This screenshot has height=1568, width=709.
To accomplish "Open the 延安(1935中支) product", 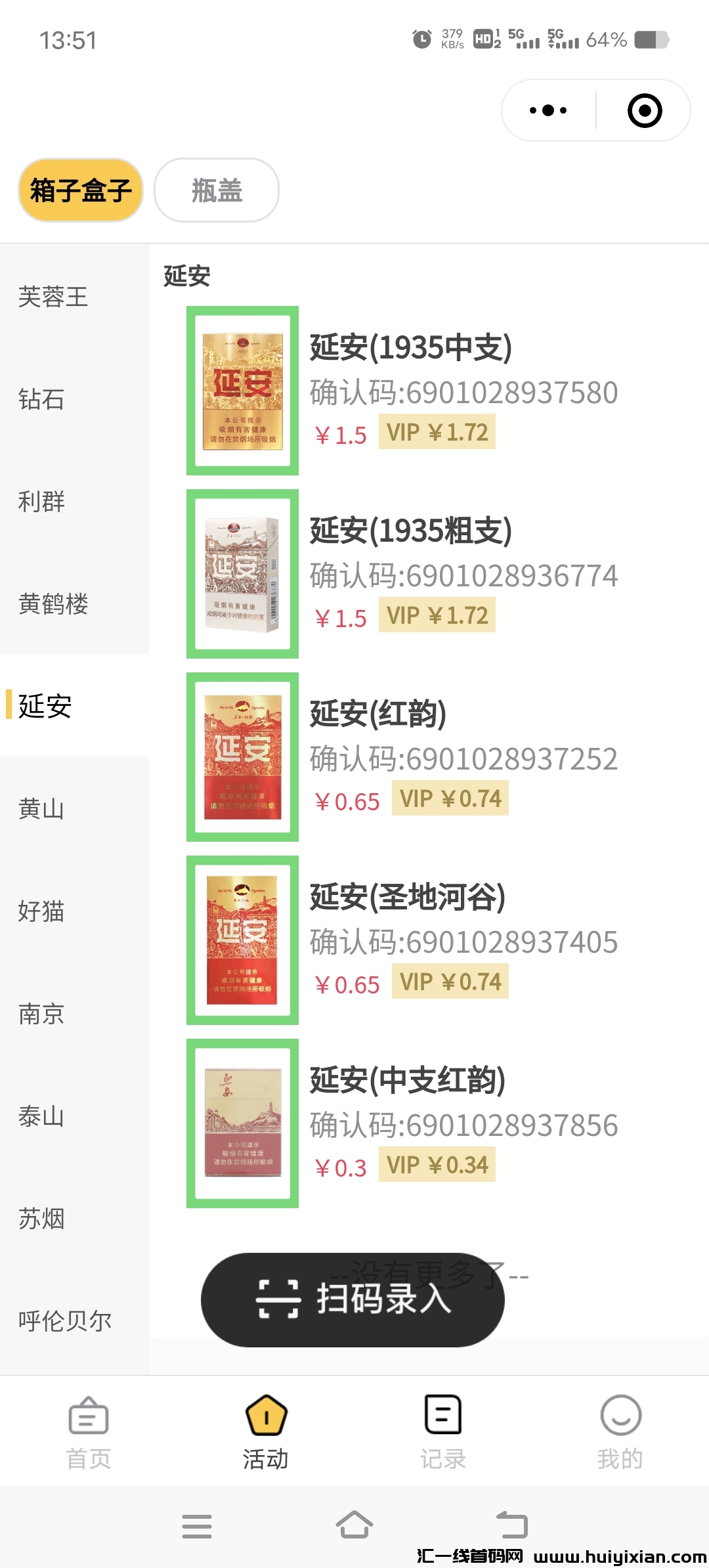I will [x=410, y=348].
